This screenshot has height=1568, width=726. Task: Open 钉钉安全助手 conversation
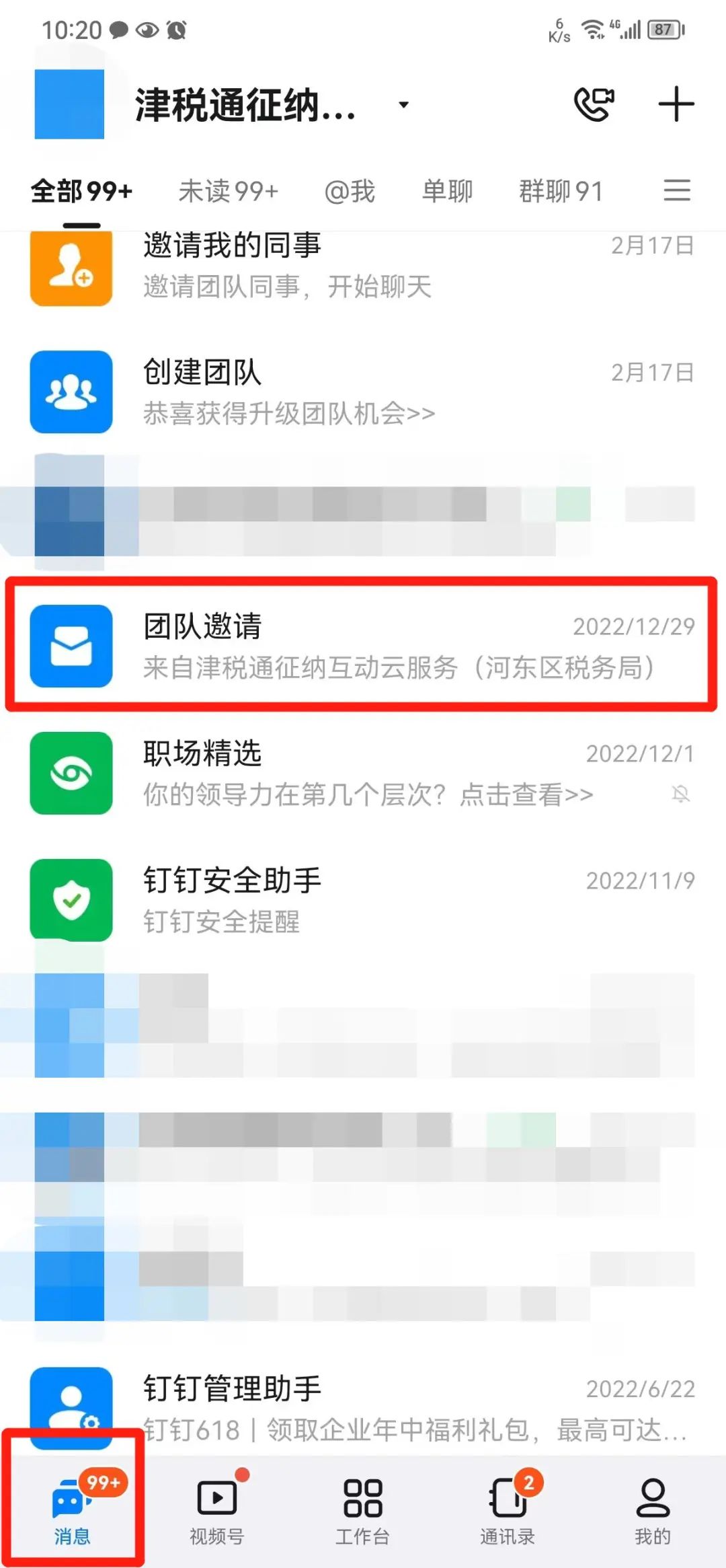[x=363, y=900]
